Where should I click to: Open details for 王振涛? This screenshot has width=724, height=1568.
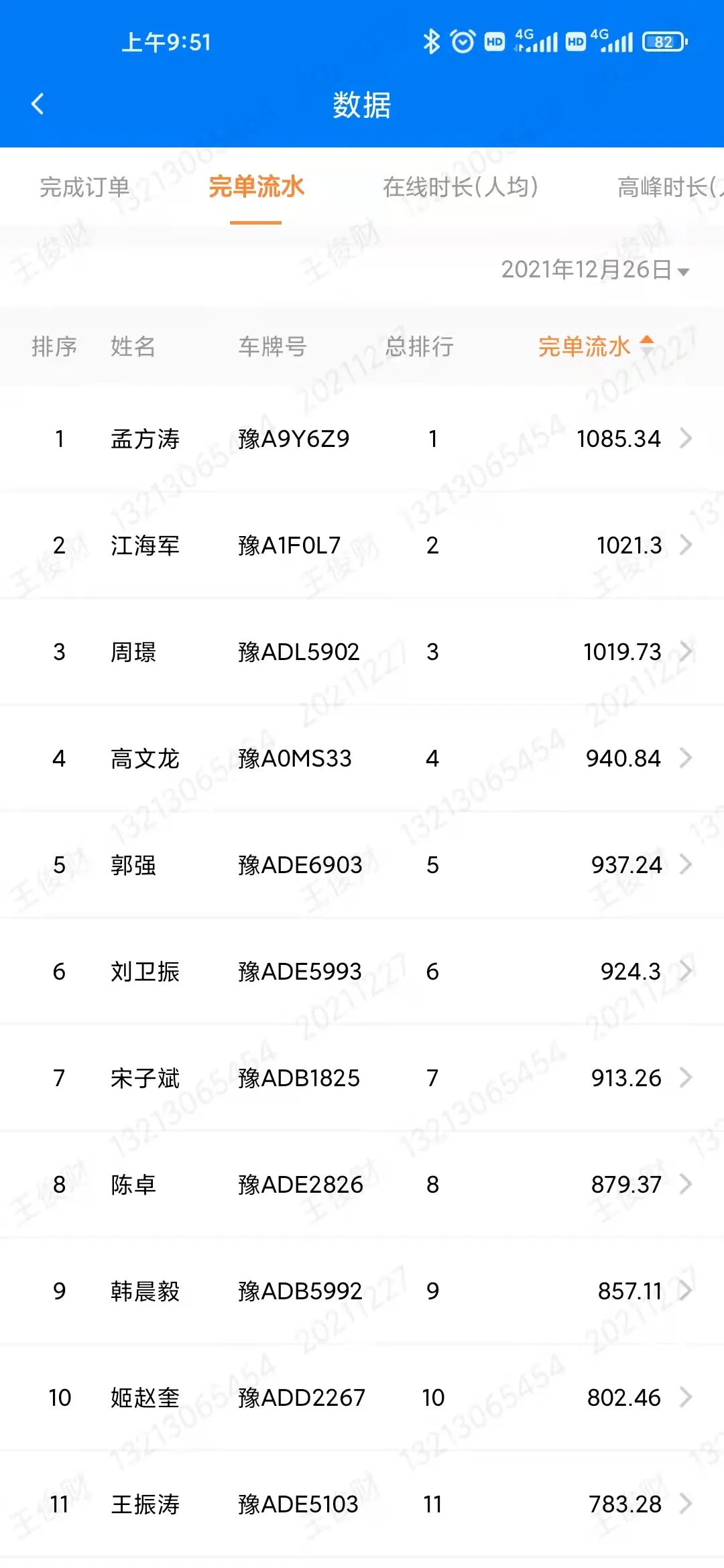pos(362,1504)
